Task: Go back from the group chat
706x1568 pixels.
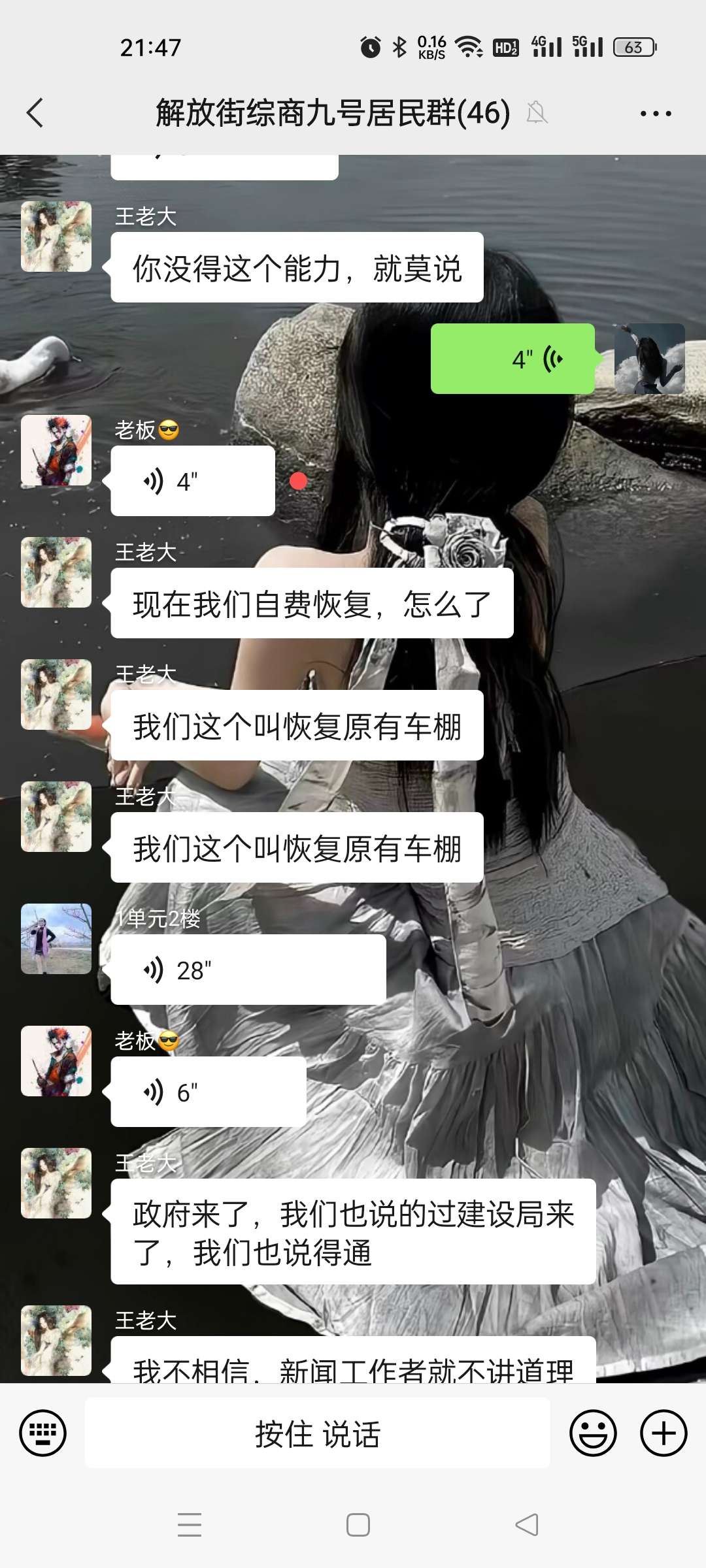Action: pos(35,113)
